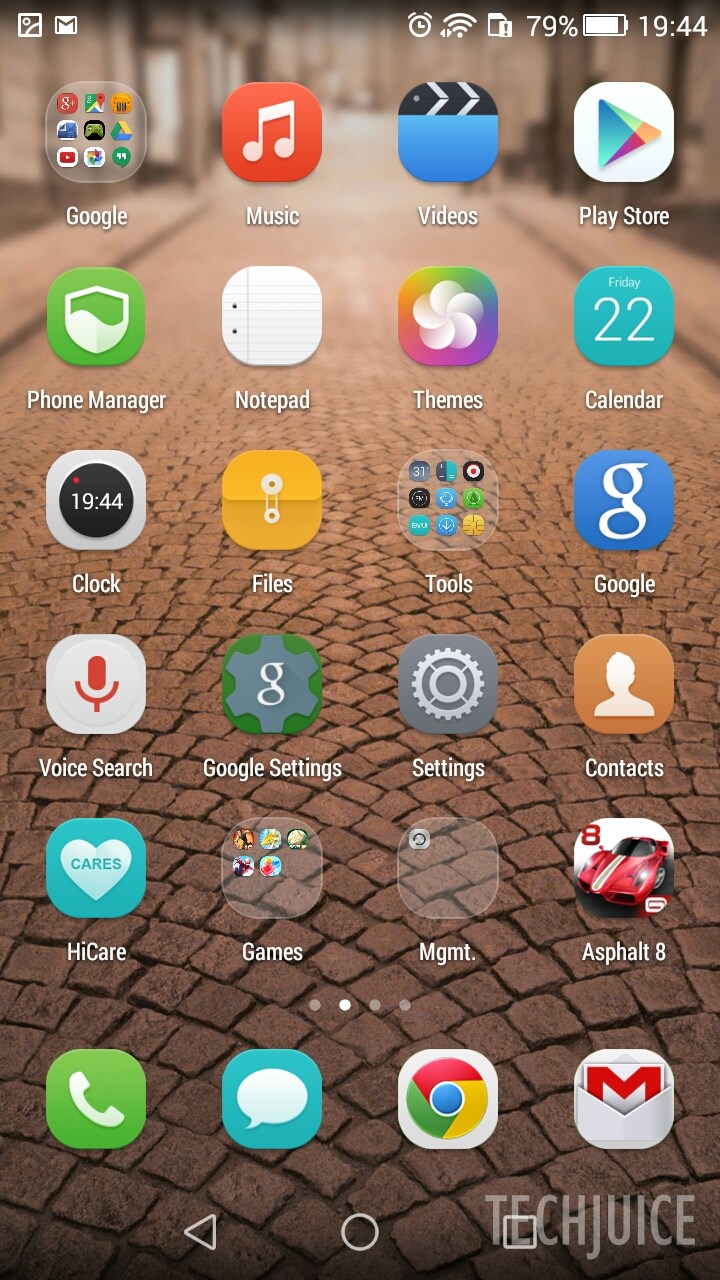Open the Files app
Screen dimensions: 720x1280
272,500
